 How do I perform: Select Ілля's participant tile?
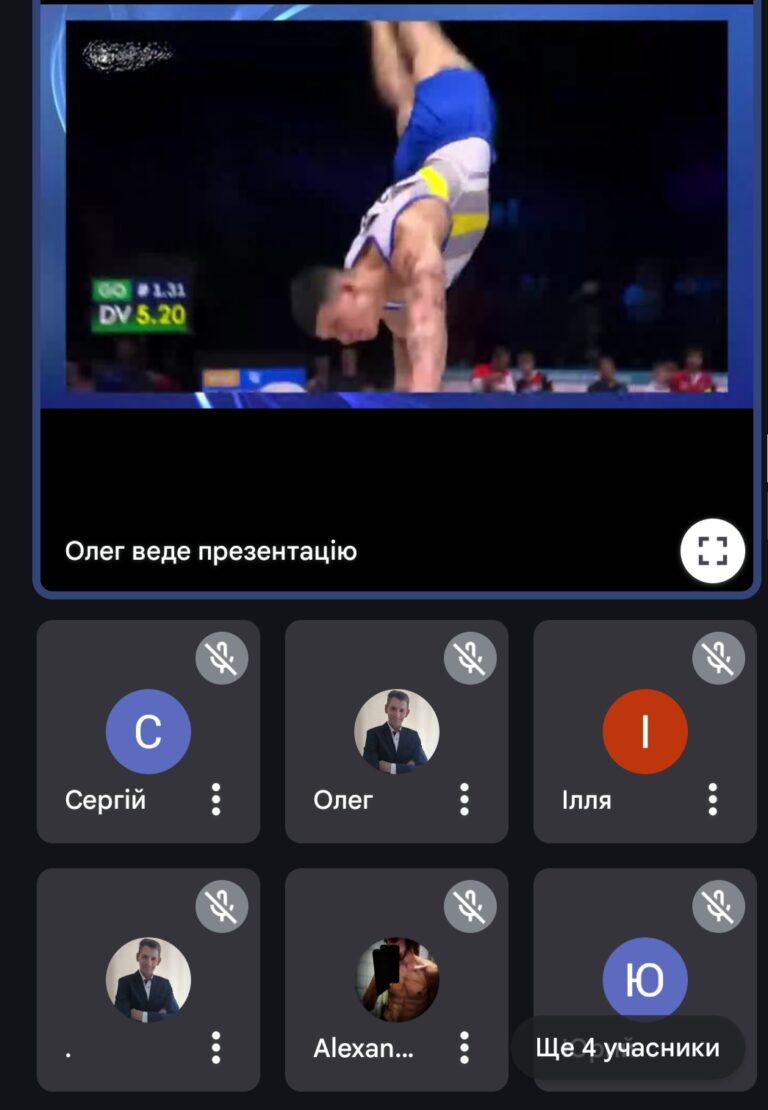[x=645, y=732]
